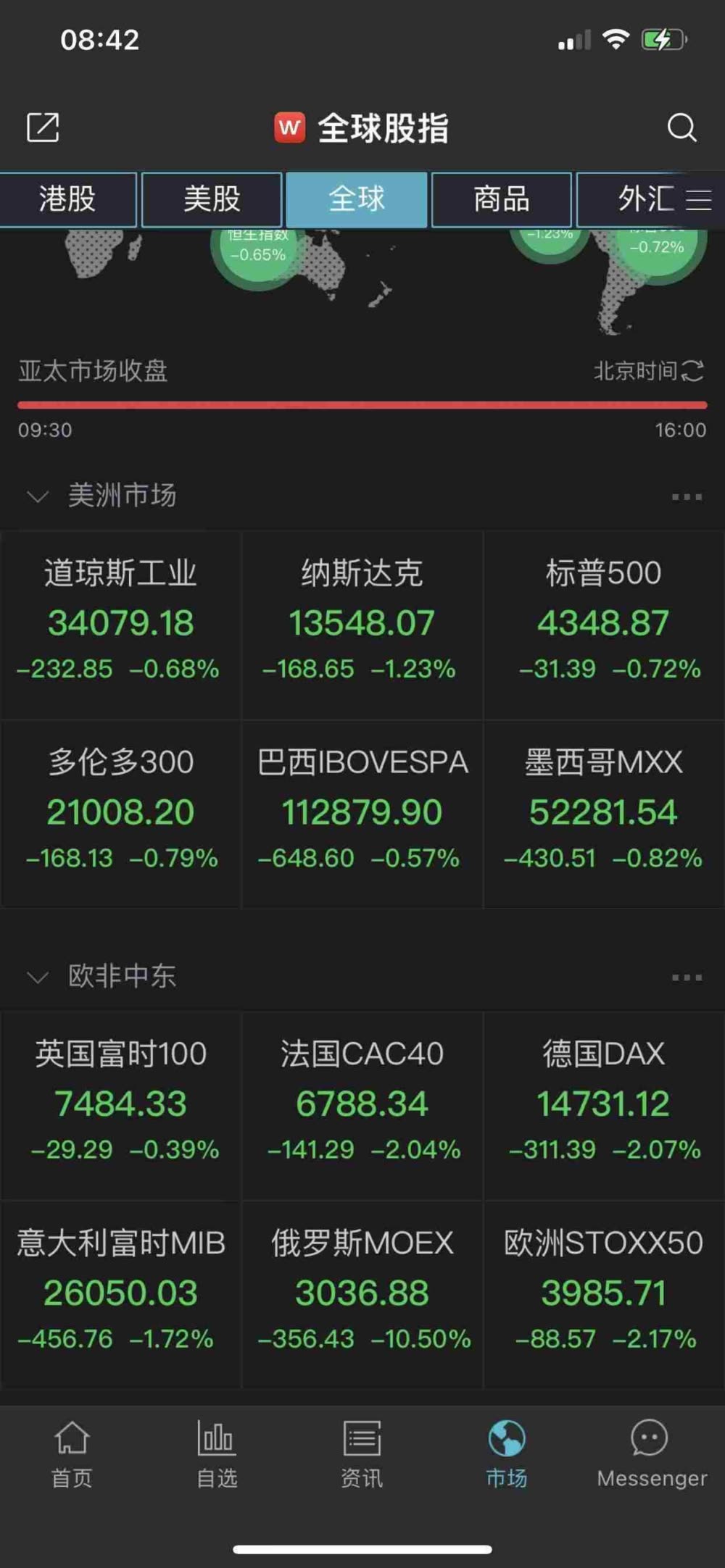This screenshot has height=1568, width=725.
Task: Open the 道琼斯工业 index card
Action: tap(120, 624)
